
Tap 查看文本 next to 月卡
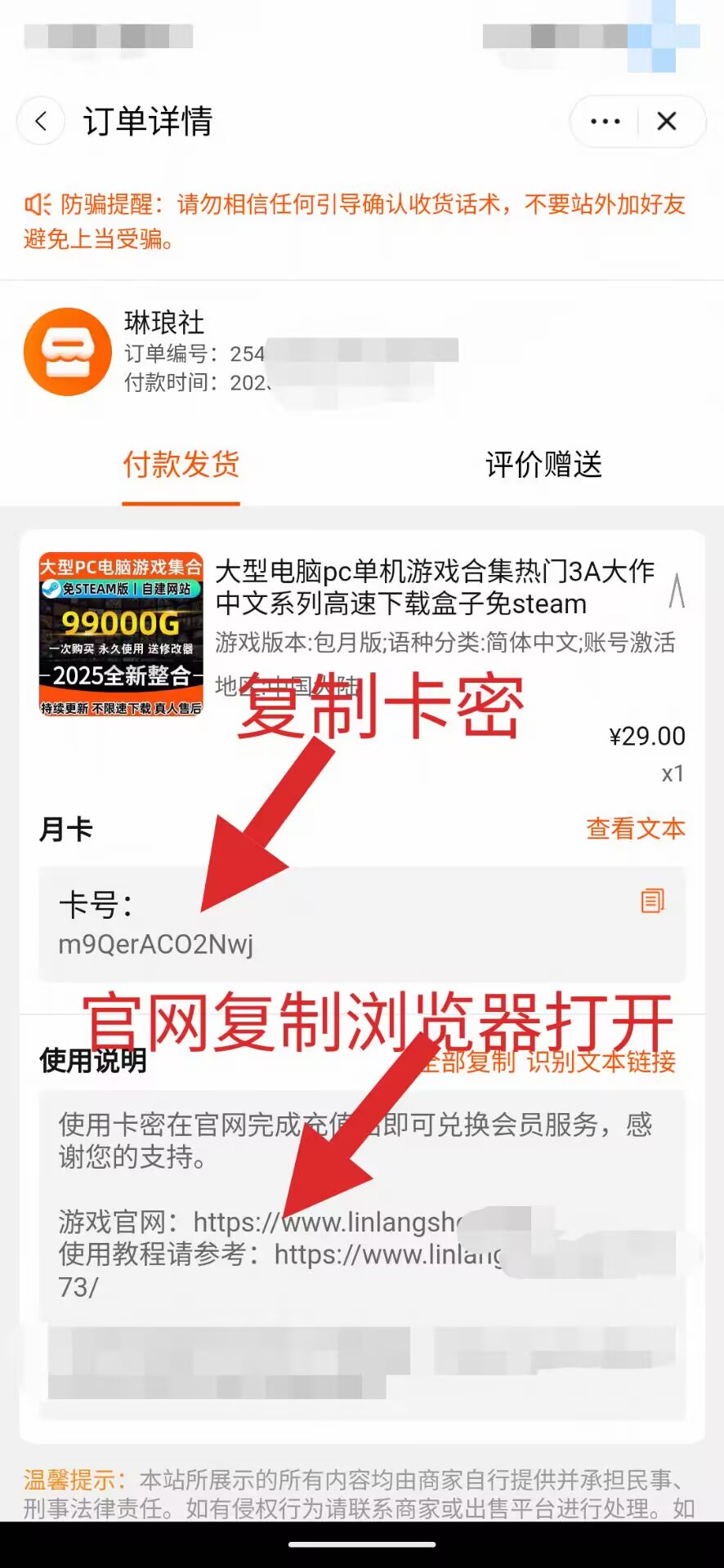(635, 829)
